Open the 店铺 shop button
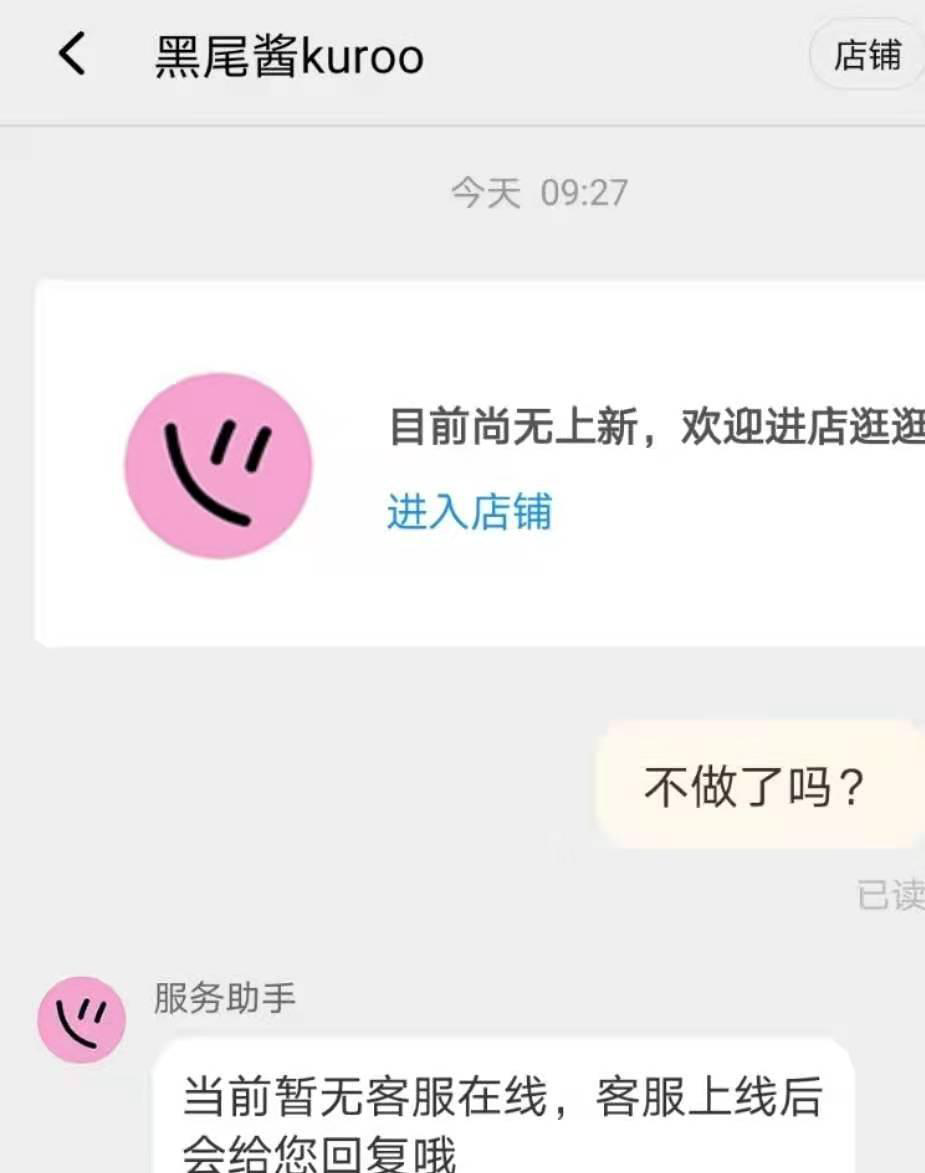 coord(866,56)
